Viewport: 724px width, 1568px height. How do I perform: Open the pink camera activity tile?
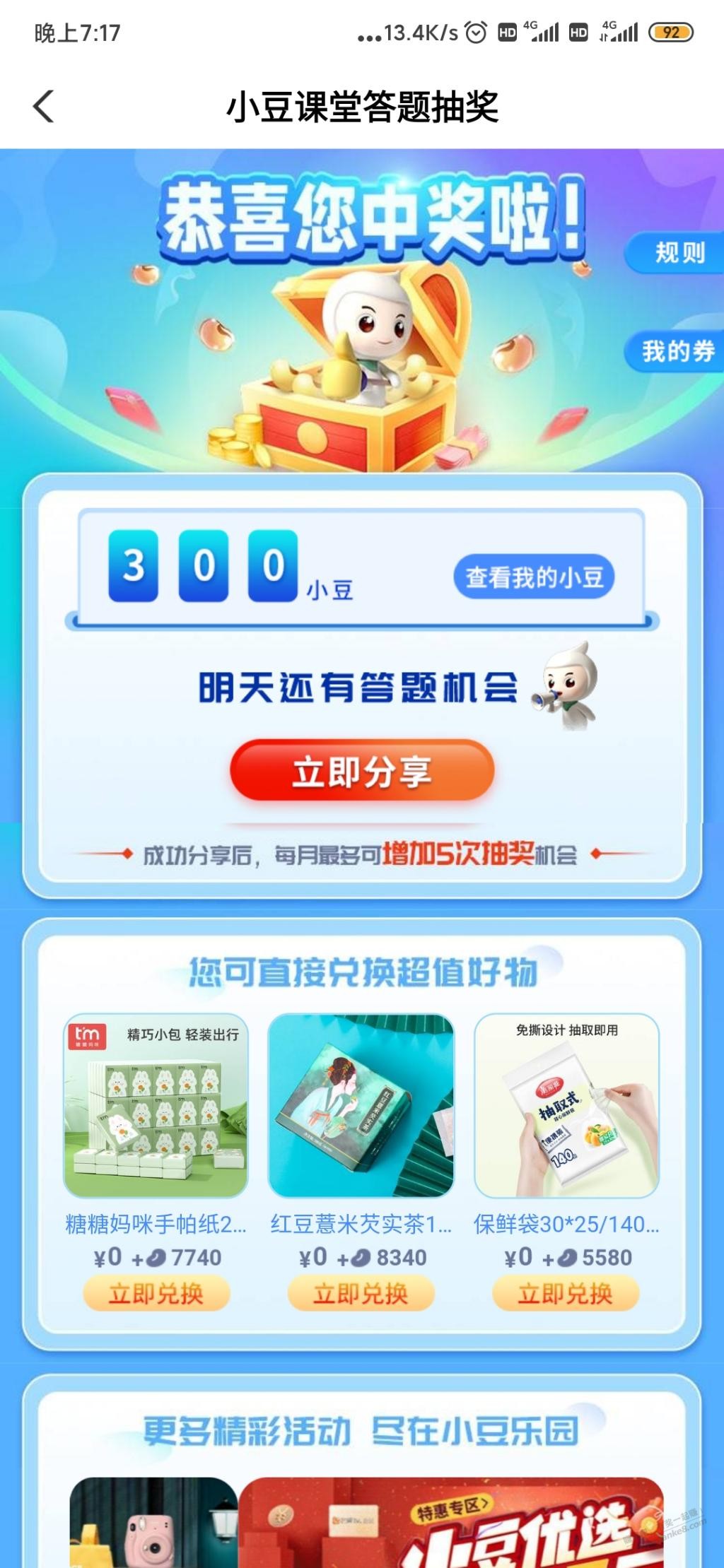click(x=153, y=1525)
